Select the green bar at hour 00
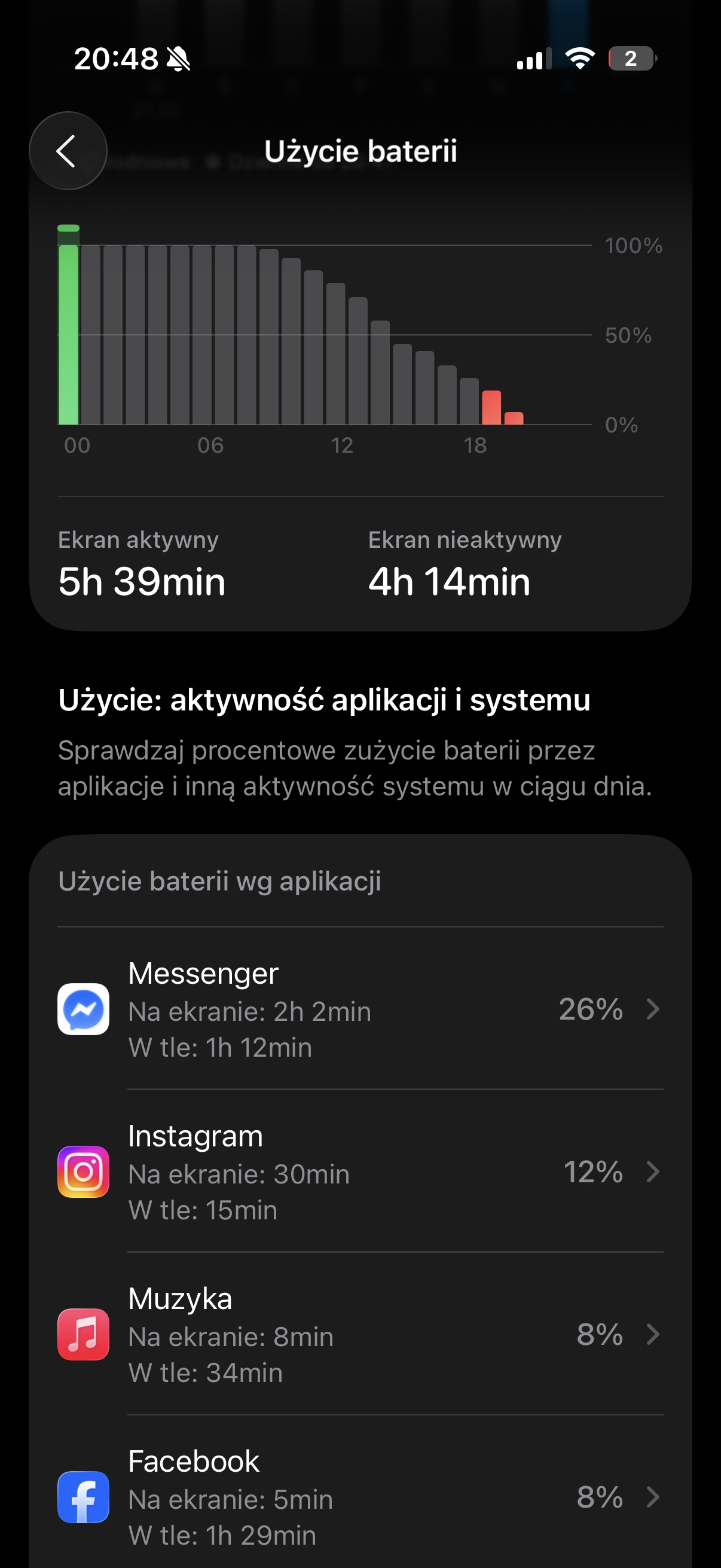Viewport: 721px width, 1568px height. [x=68, y=332]
